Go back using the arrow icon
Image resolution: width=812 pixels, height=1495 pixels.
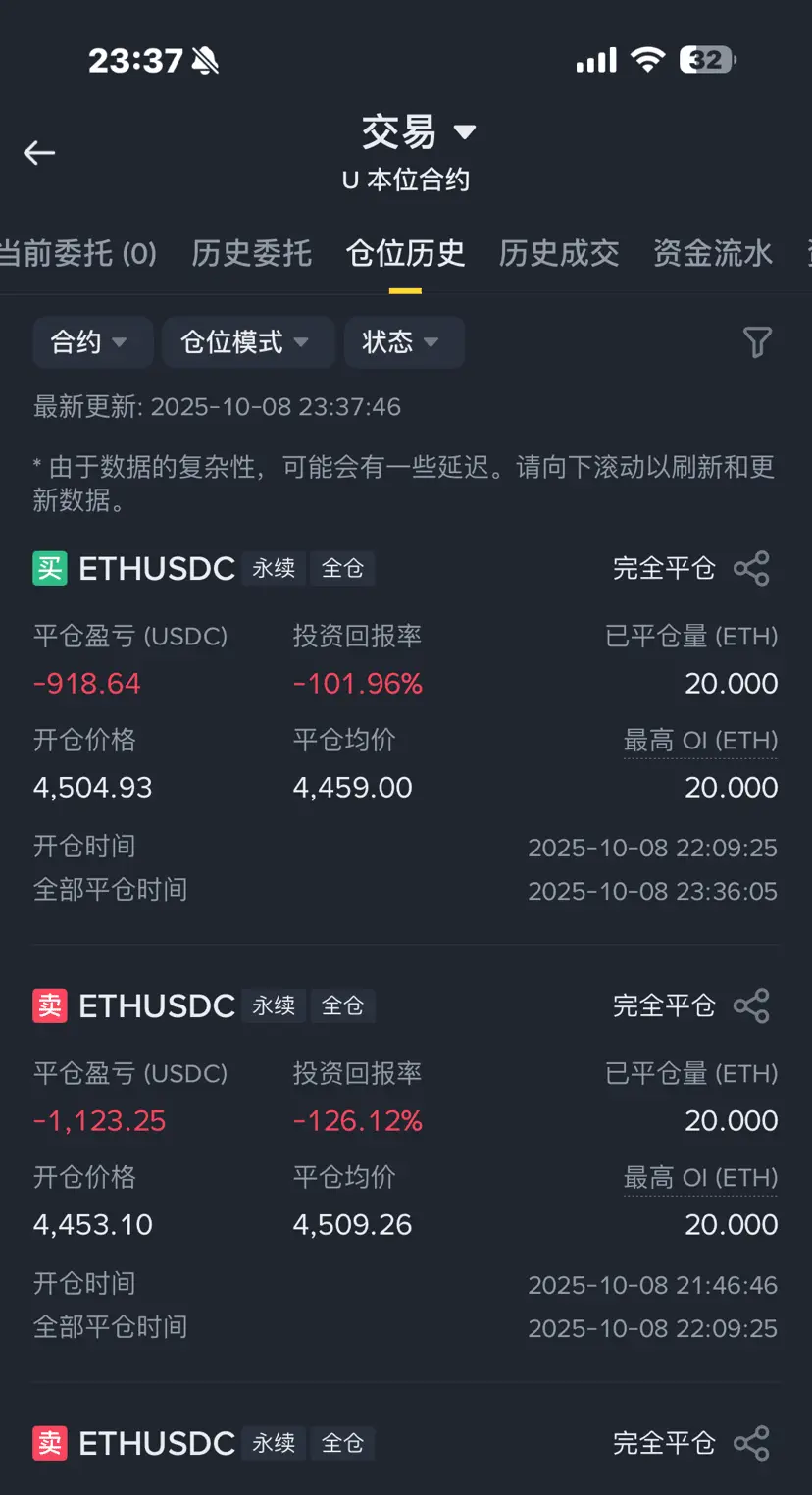(x=39, y=152)
